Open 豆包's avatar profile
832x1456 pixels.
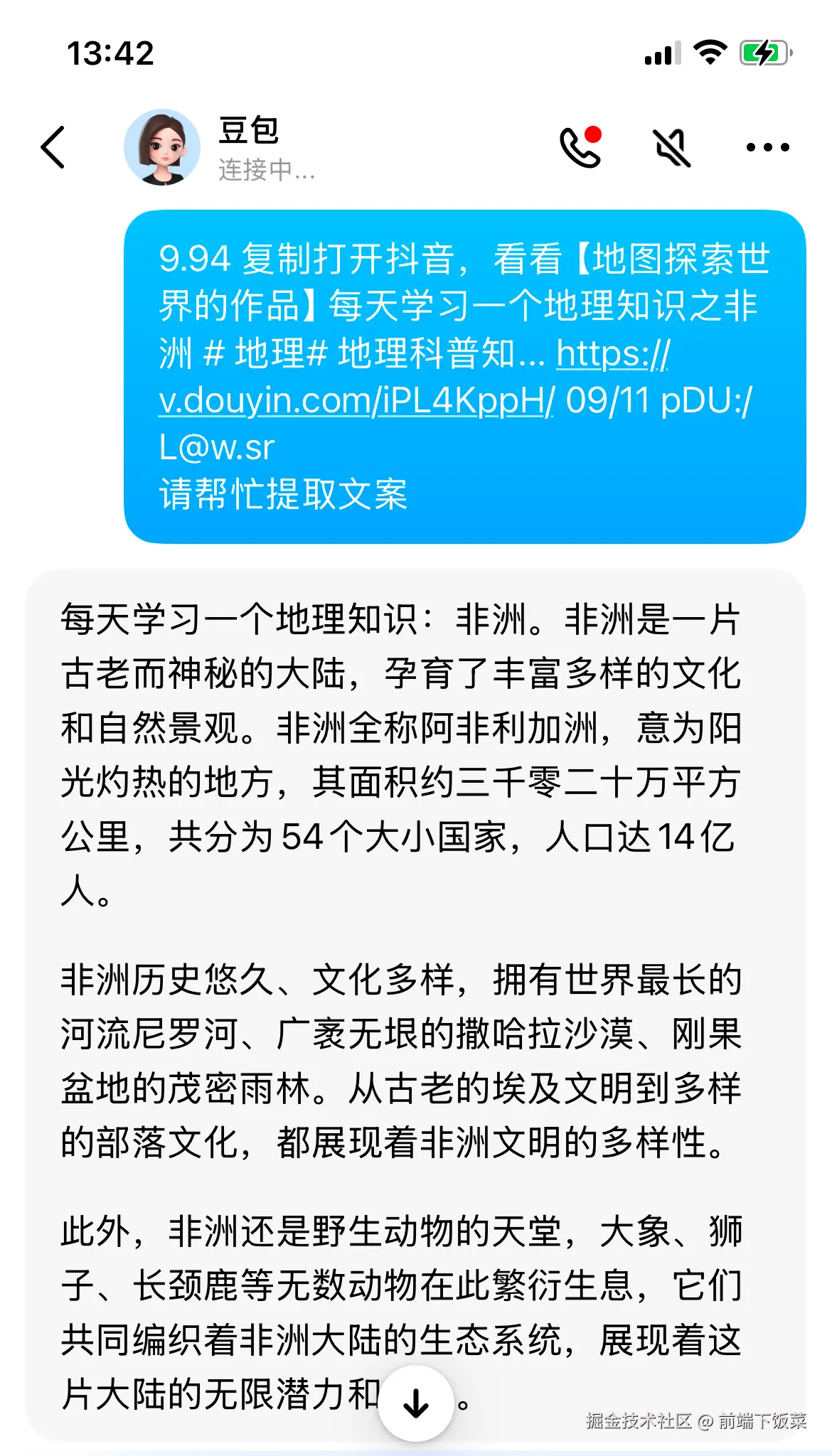point(162,147)
